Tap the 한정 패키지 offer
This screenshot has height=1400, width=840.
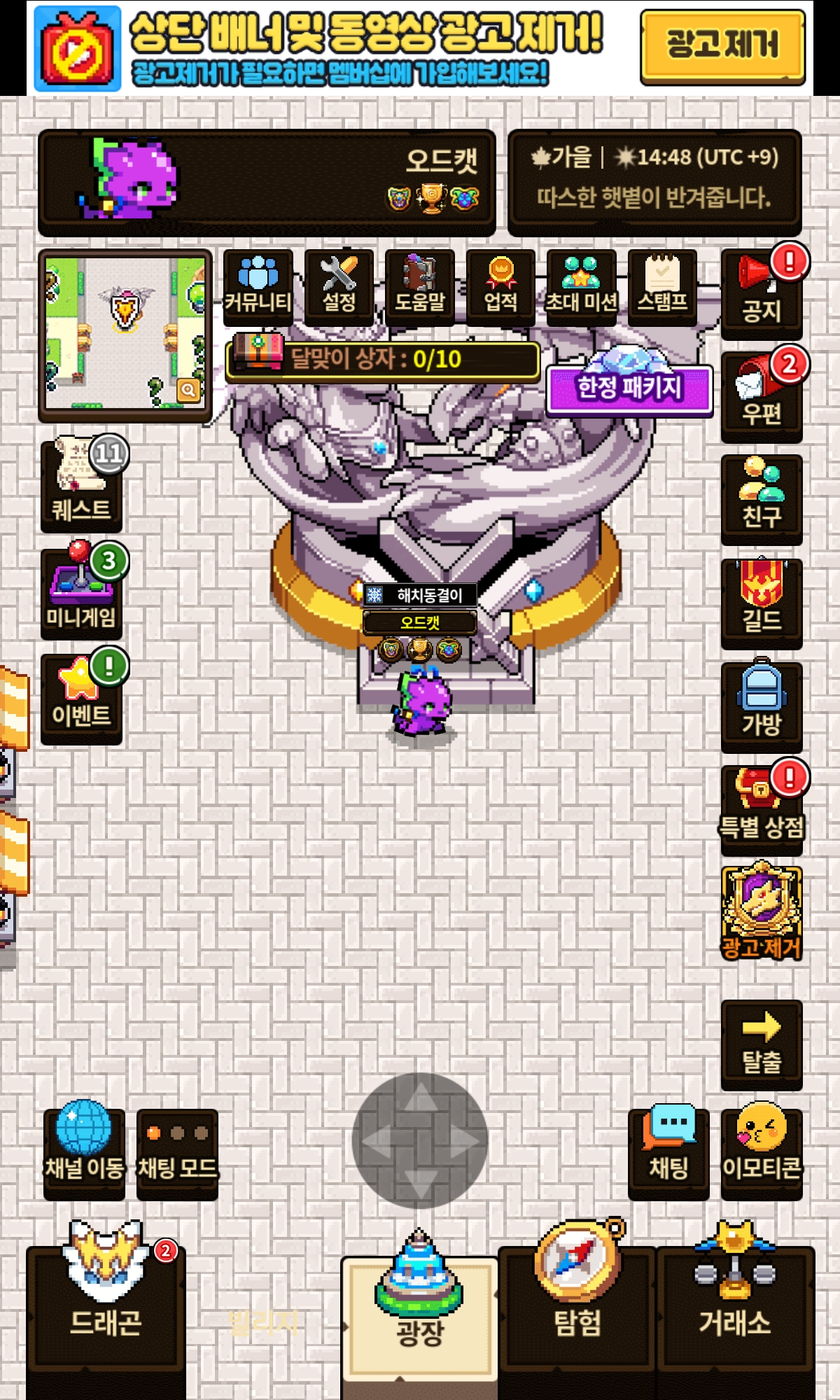(629, 387)
